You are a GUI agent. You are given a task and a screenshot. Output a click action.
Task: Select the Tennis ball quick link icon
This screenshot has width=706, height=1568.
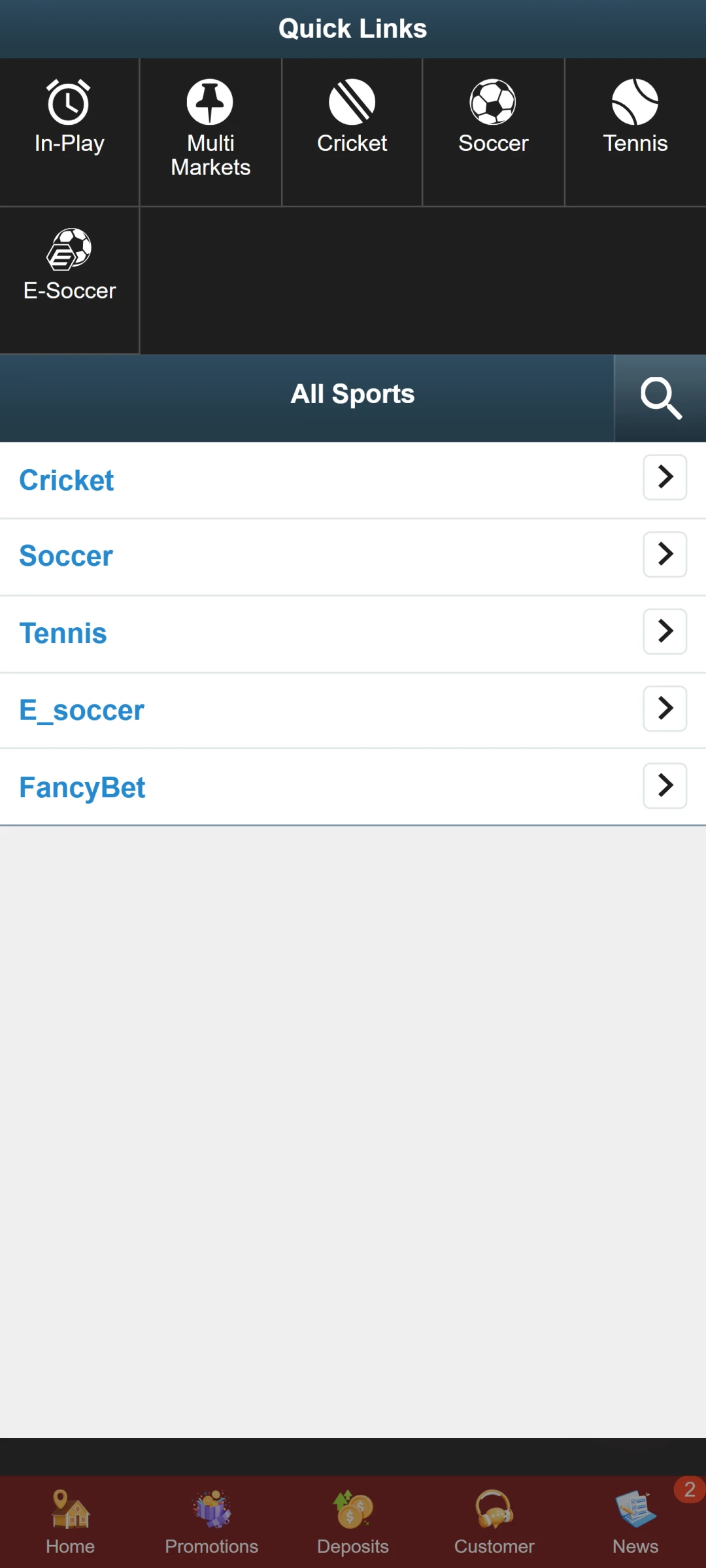[635, 101]
